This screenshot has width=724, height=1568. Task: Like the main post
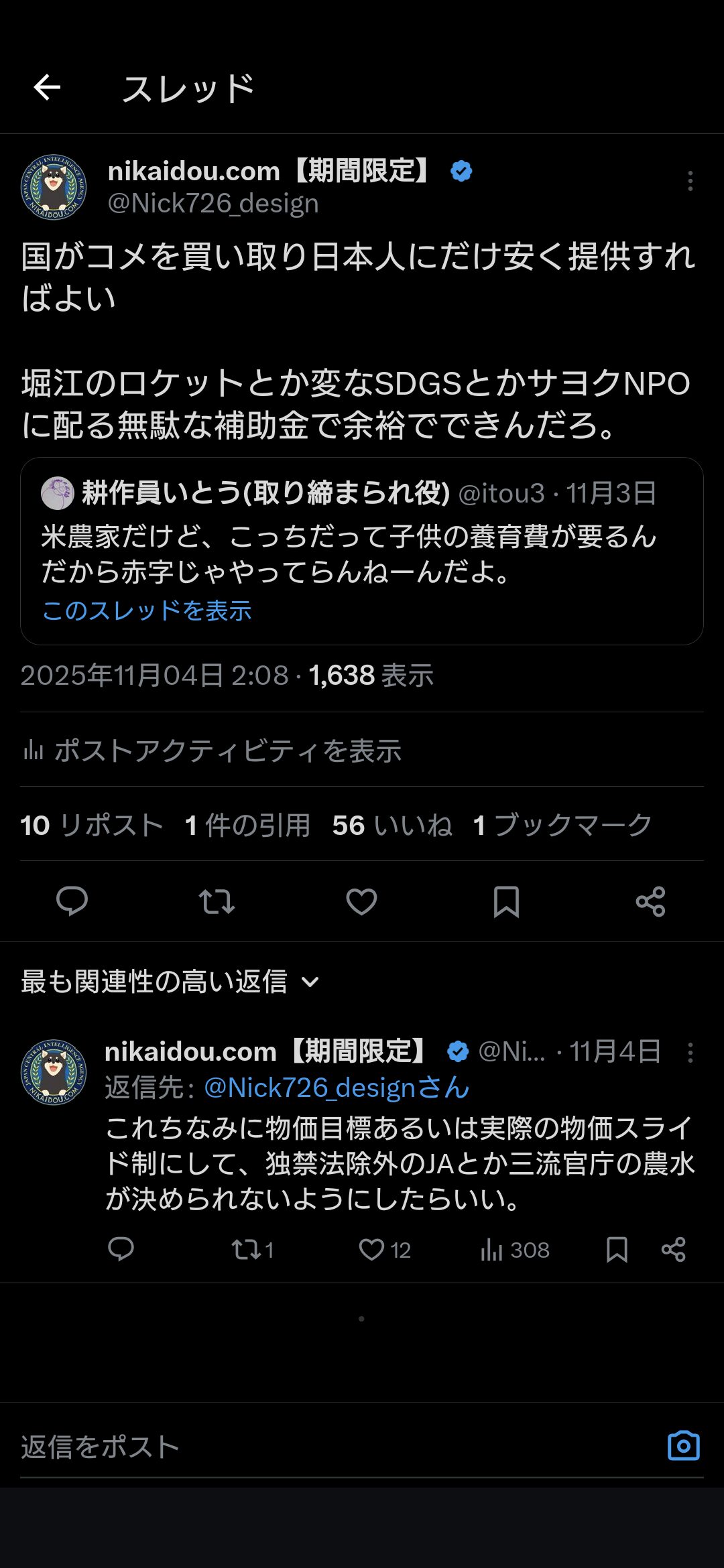click(361, 901)
